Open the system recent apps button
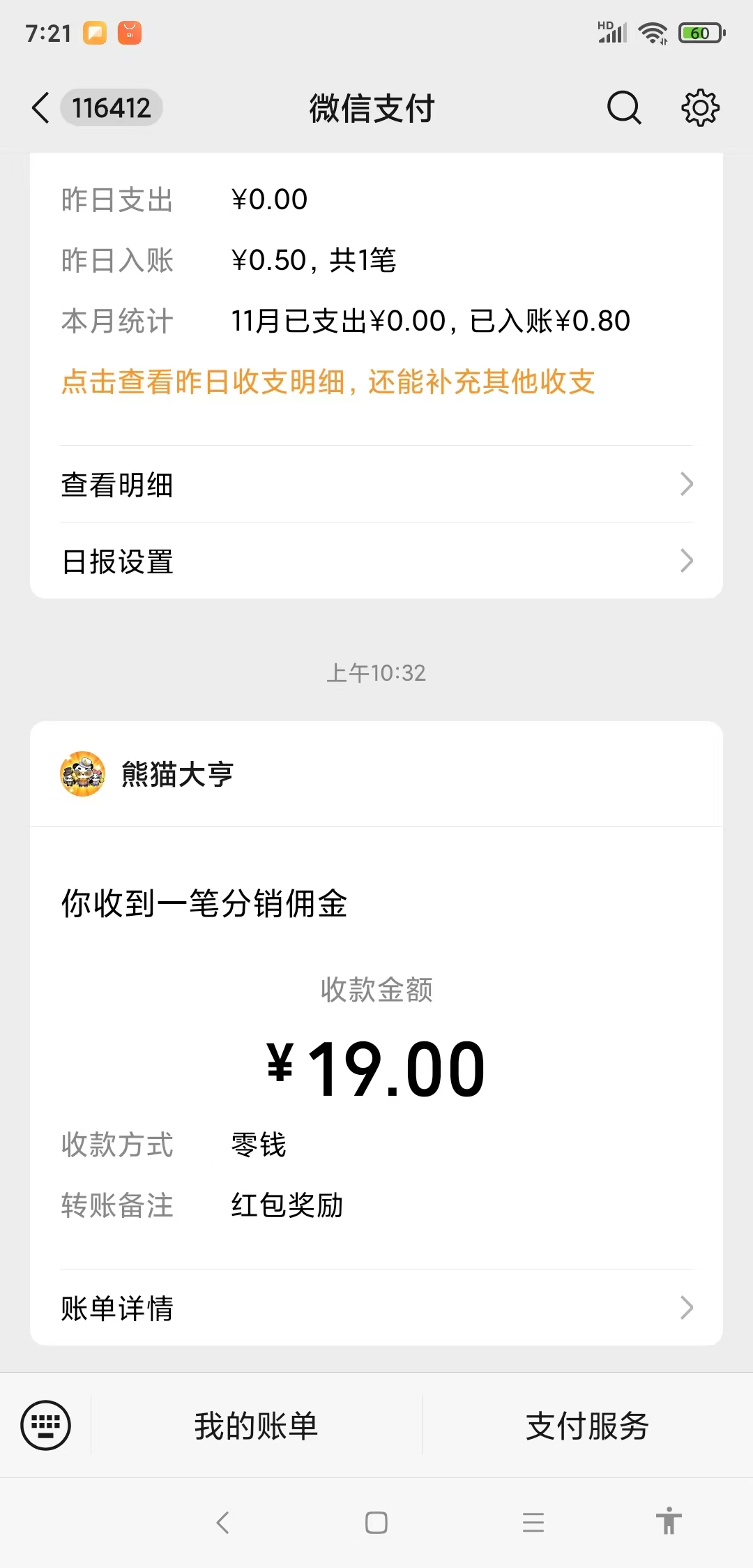The image size is (753, 1568). pyautogui.click(x=533, y=1522)
